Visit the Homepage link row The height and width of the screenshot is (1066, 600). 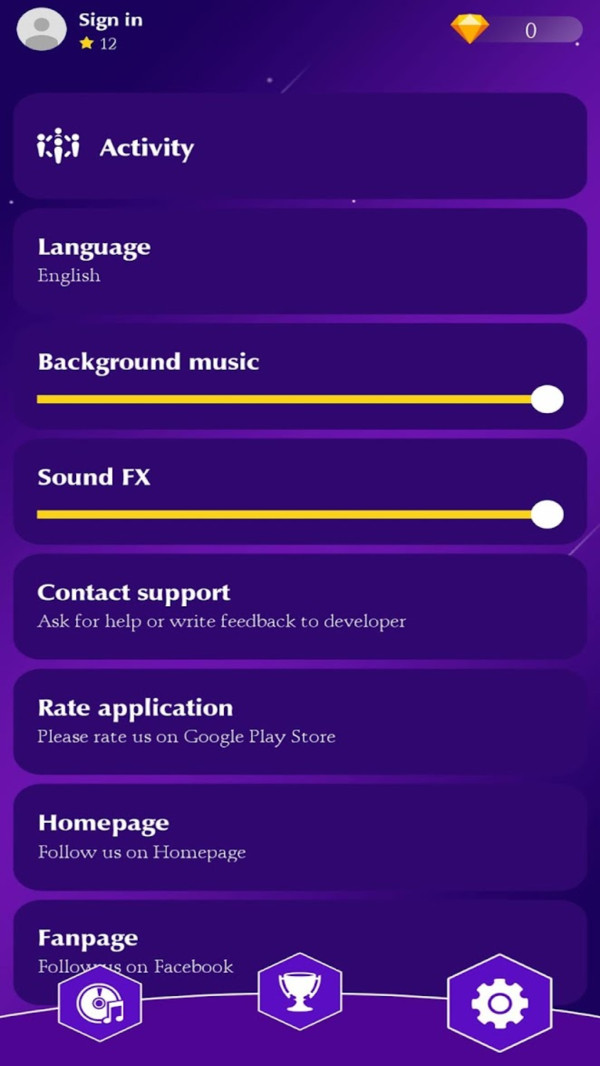pyautogui.click(x=300, y=836)
